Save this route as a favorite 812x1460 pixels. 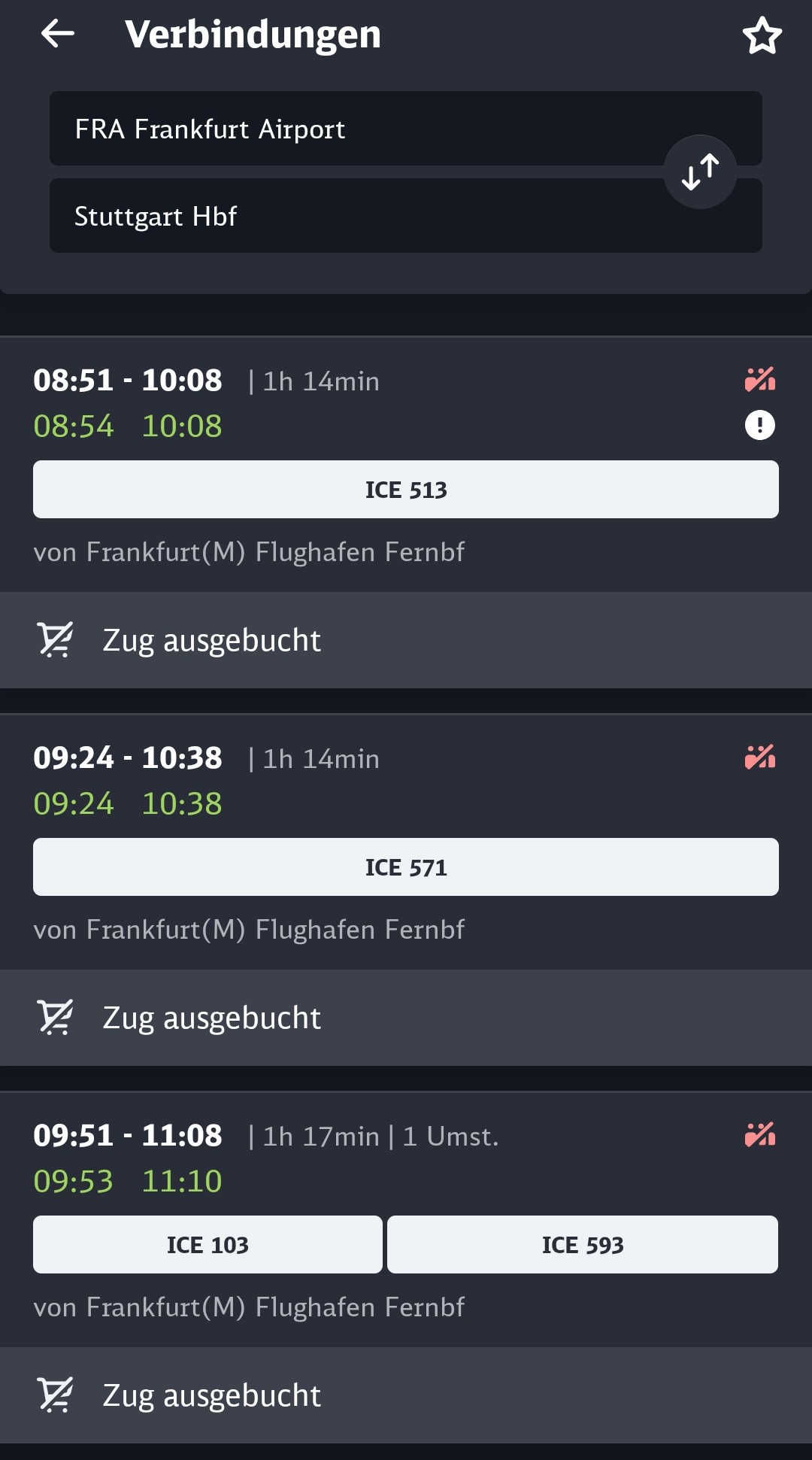click(x=762, y=35)
